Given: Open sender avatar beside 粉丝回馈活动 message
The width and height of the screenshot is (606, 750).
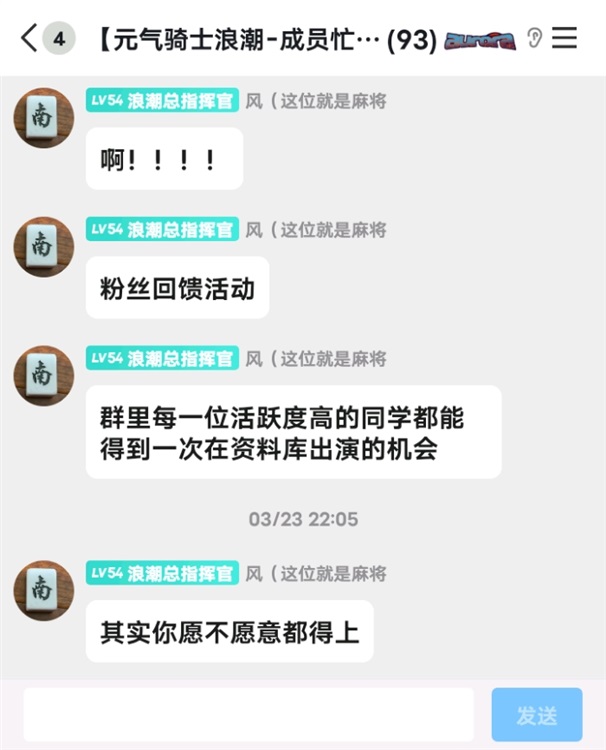Looking at the screenshot, I should pyautogui.click(x=43, y=247).
